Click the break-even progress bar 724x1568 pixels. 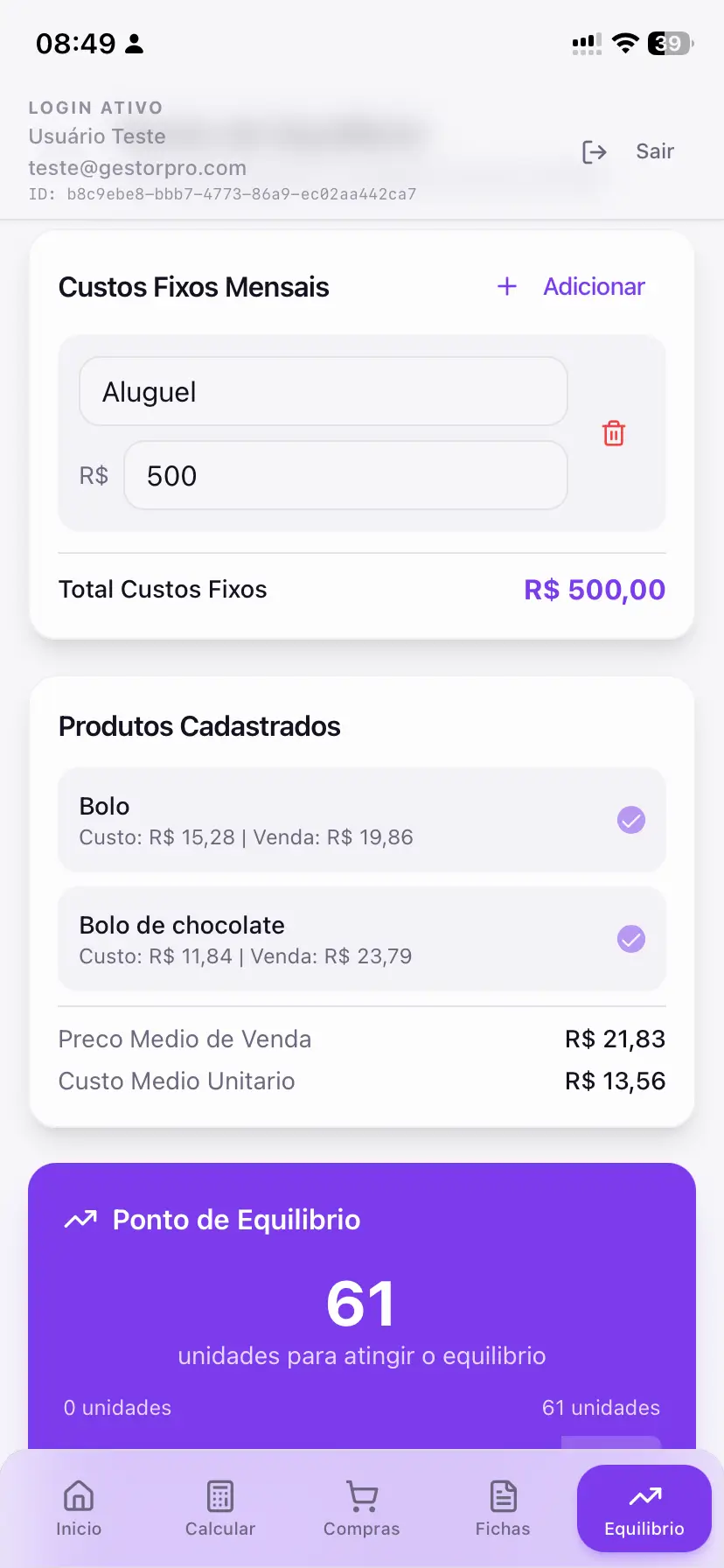click(362, 1444)
